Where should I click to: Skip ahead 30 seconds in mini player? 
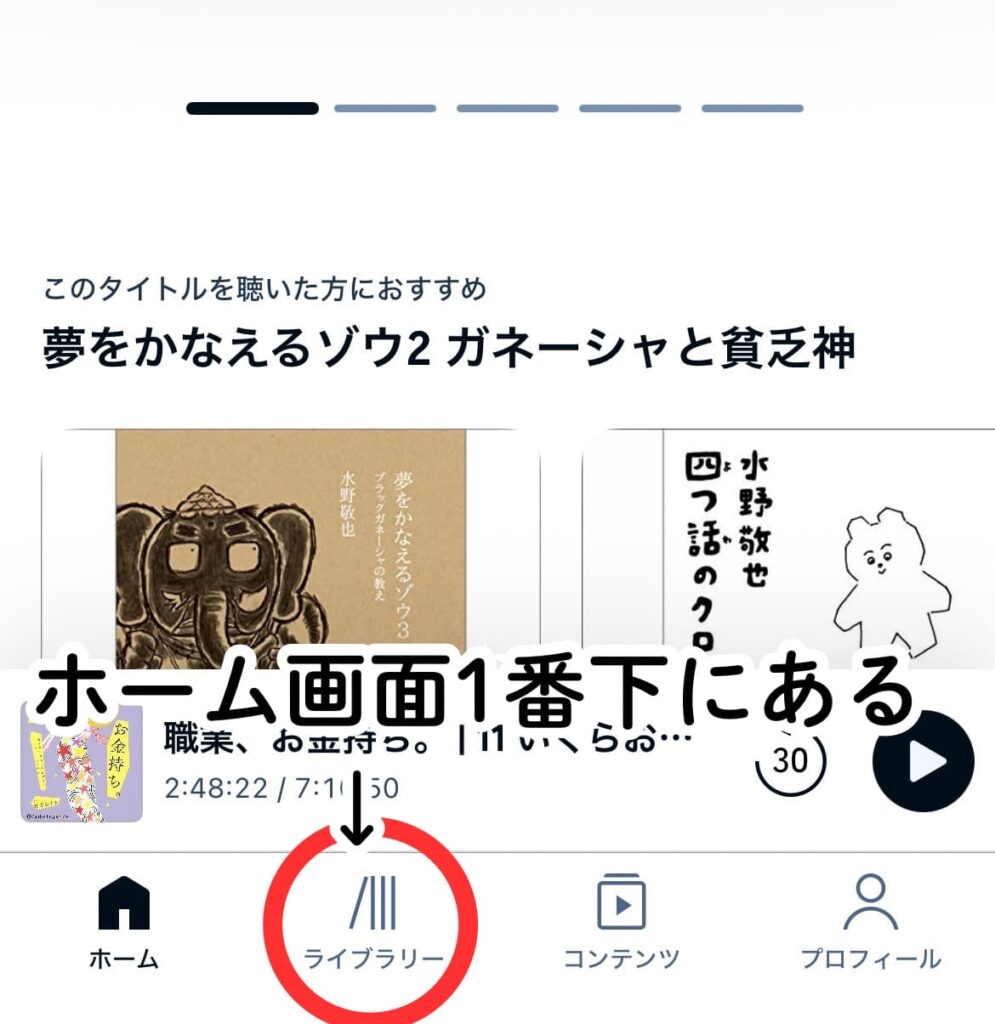pyautogui.click(x=790, y=762)
